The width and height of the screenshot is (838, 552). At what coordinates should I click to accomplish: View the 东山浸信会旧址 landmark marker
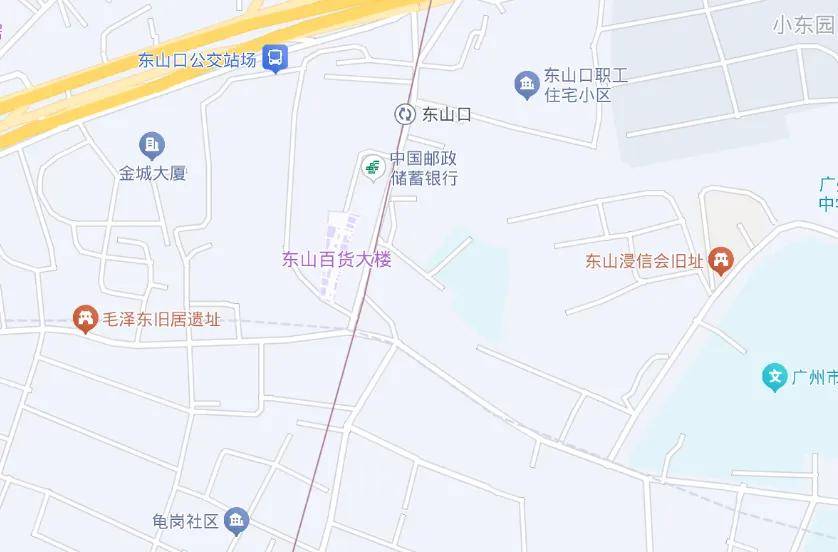coord(720,261)
